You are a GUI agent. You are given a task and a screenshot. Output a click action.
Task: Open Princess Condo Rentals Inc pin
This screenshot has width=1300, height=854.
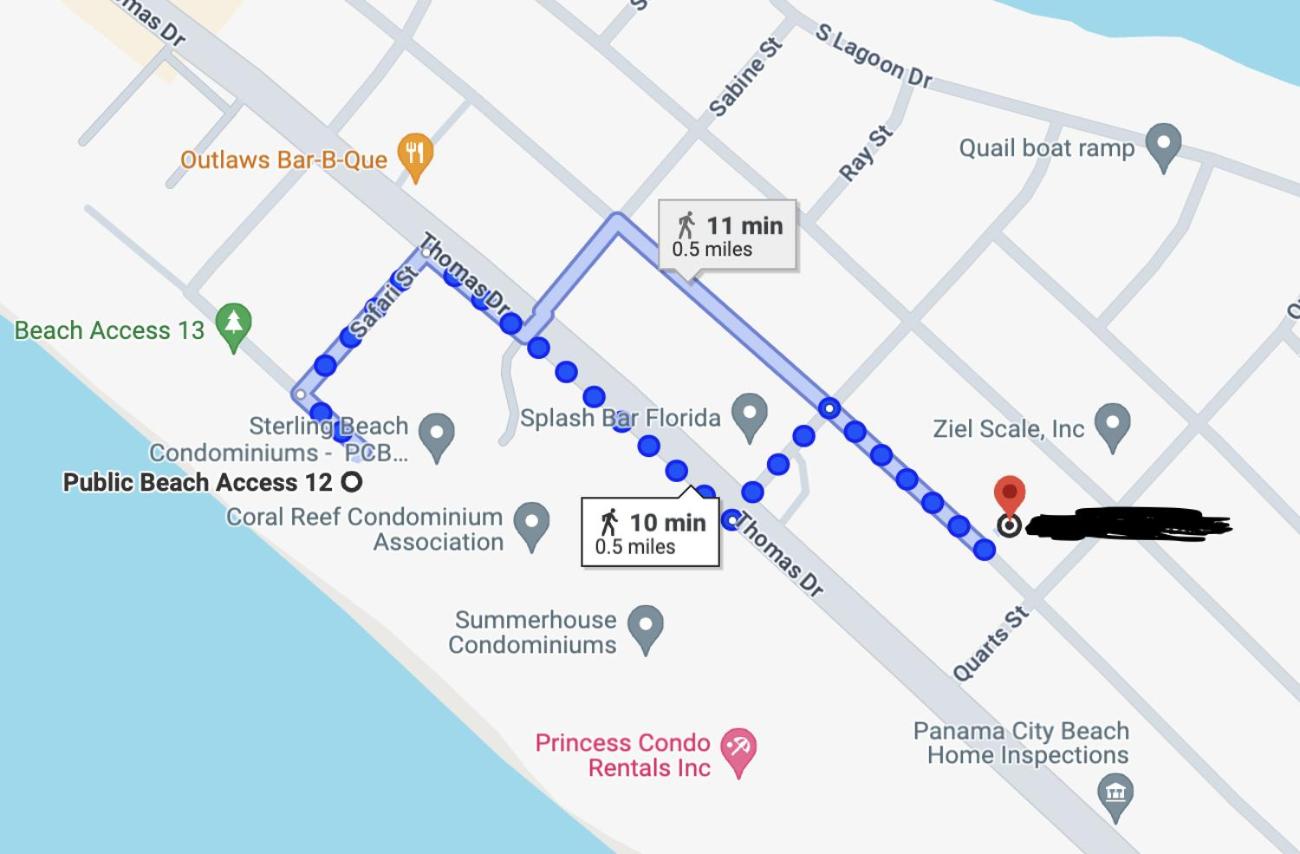pyautogui.click(x=739, y=750)
